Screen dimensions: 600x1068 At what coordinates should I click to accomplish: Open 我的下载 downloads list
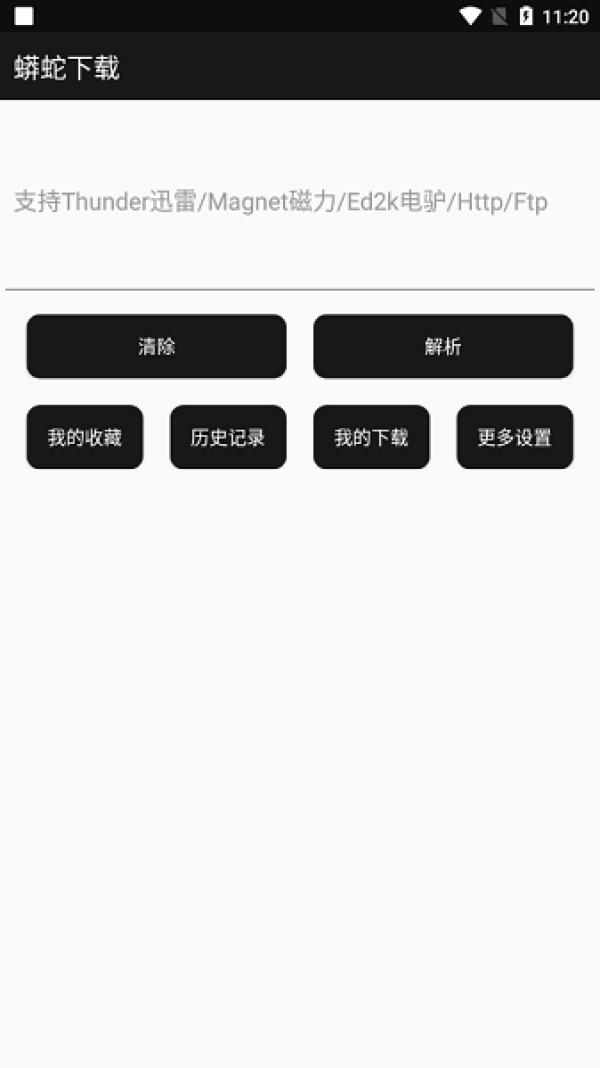click(x=371, y=437)
